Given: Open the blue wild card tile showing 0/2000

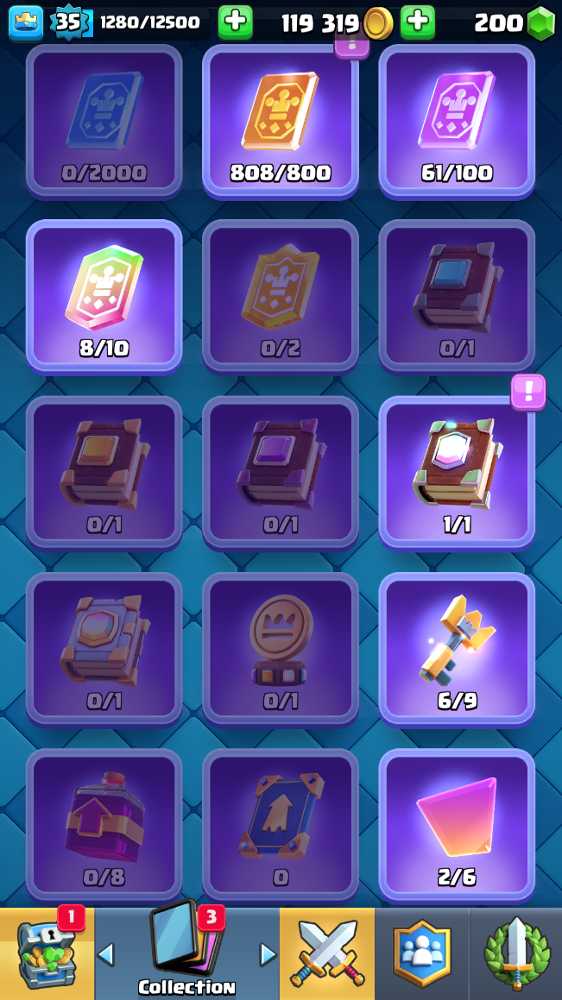Looking at the screenshot, I should [x=104, y=121].
